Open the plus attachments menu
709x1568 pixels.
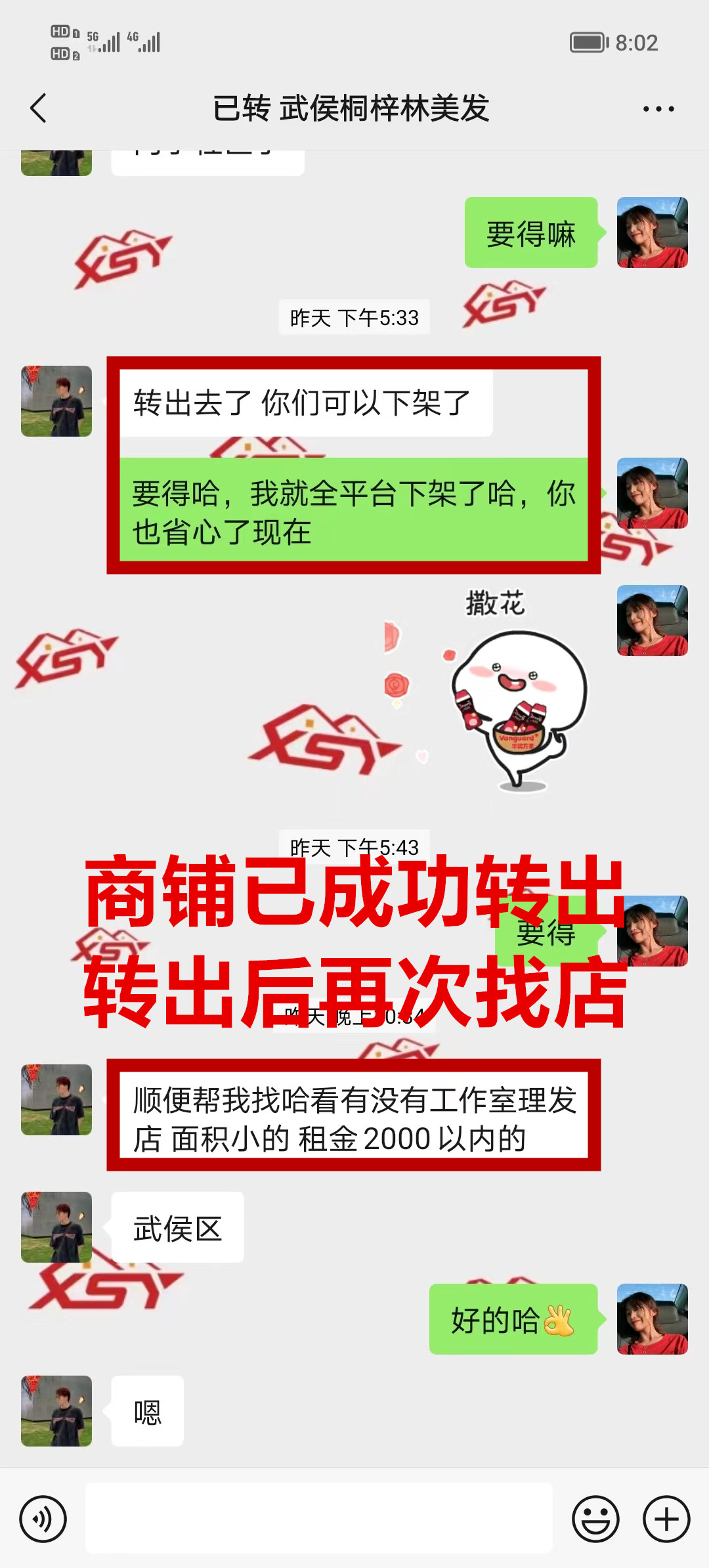(x=666, y=1519)
